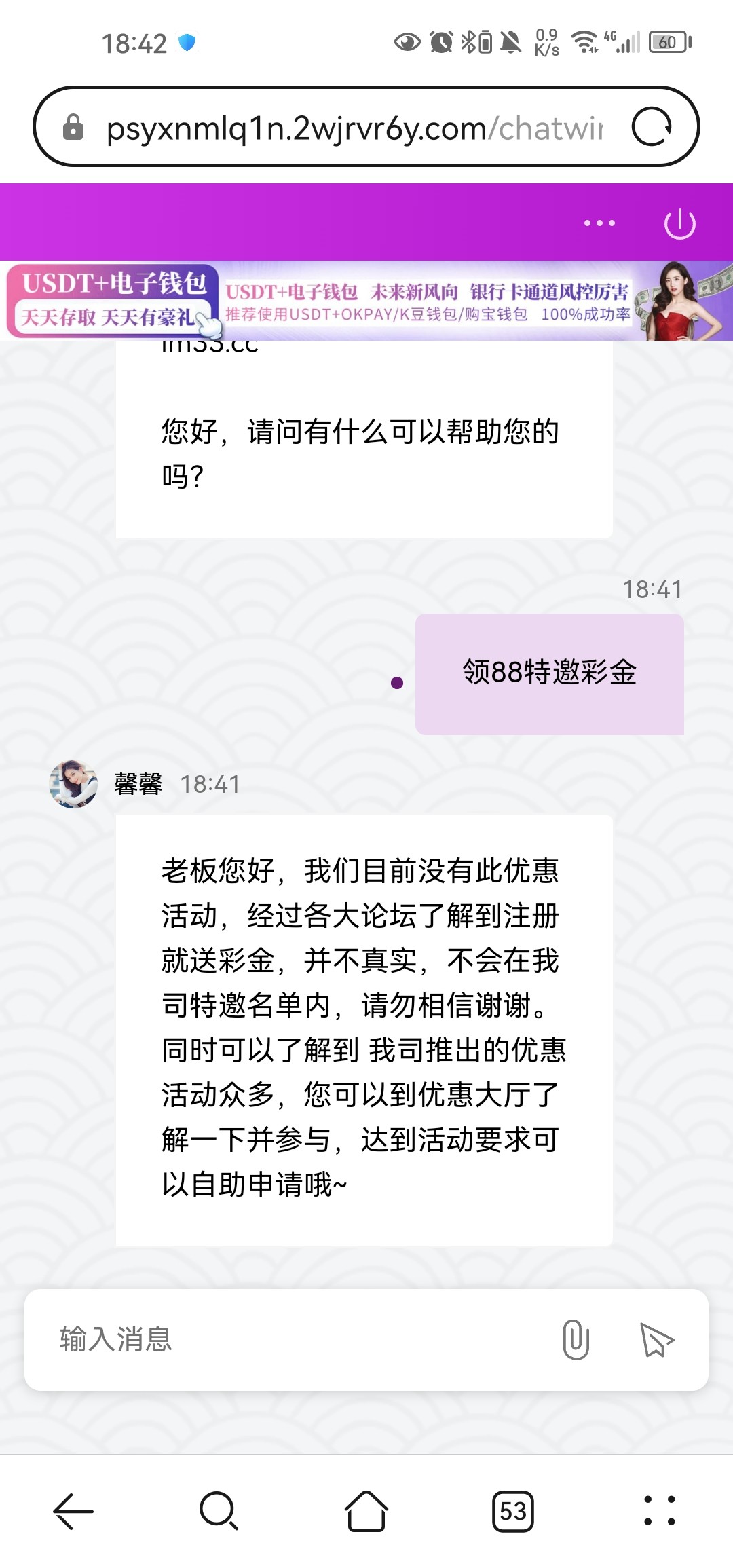Send the message with the arrow icon
Viewport: 733px width, 1568px height.
pyautogui.click(x=656, y=1339)
